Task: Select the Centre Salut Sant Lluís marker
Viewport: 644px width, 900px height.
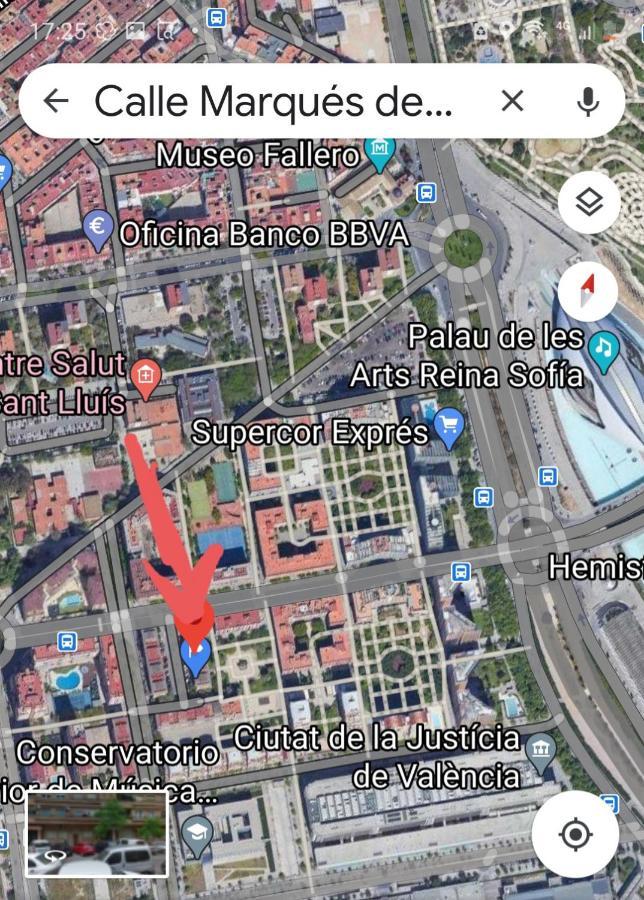Action: point(146,377)
